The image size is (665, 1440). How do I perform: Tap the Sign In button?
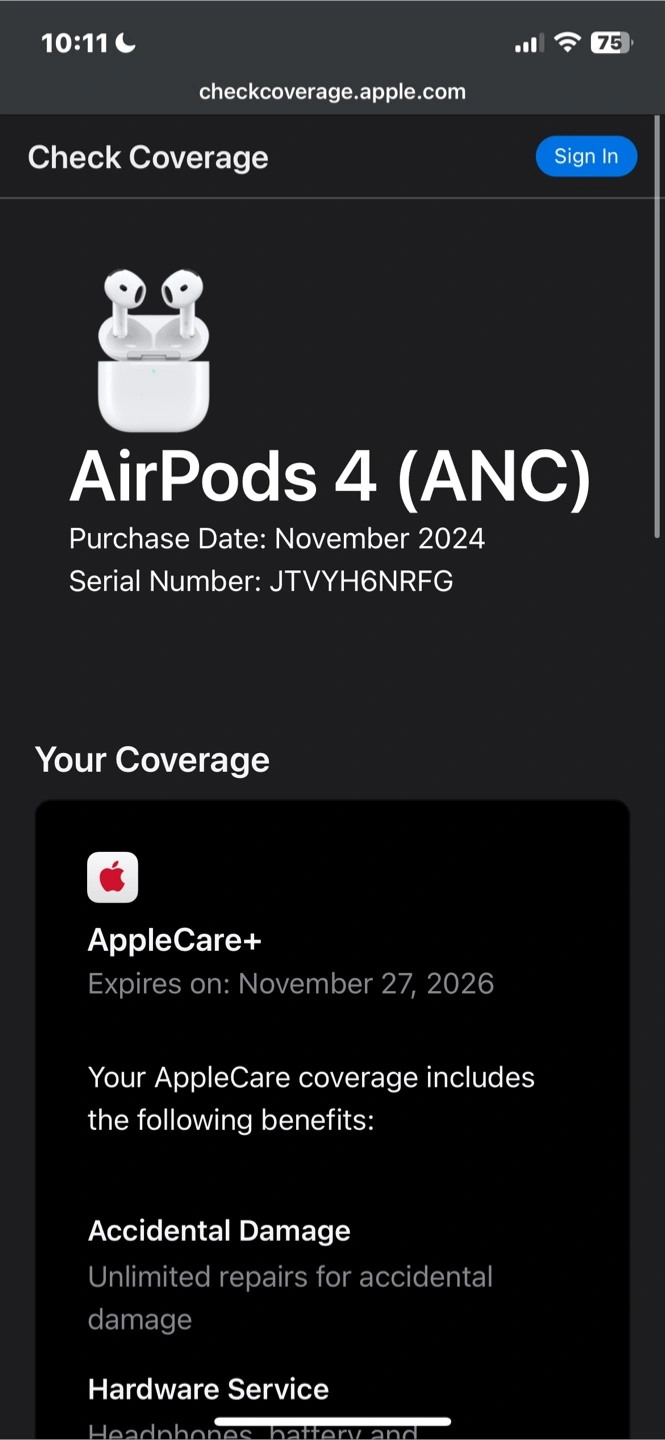tap(586, 156)
